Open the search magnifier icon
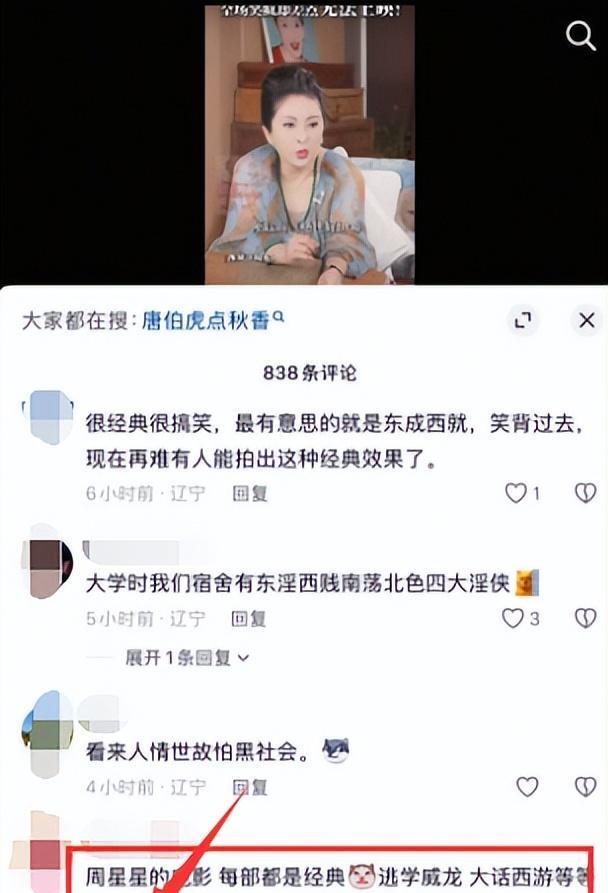 point(581,36)
